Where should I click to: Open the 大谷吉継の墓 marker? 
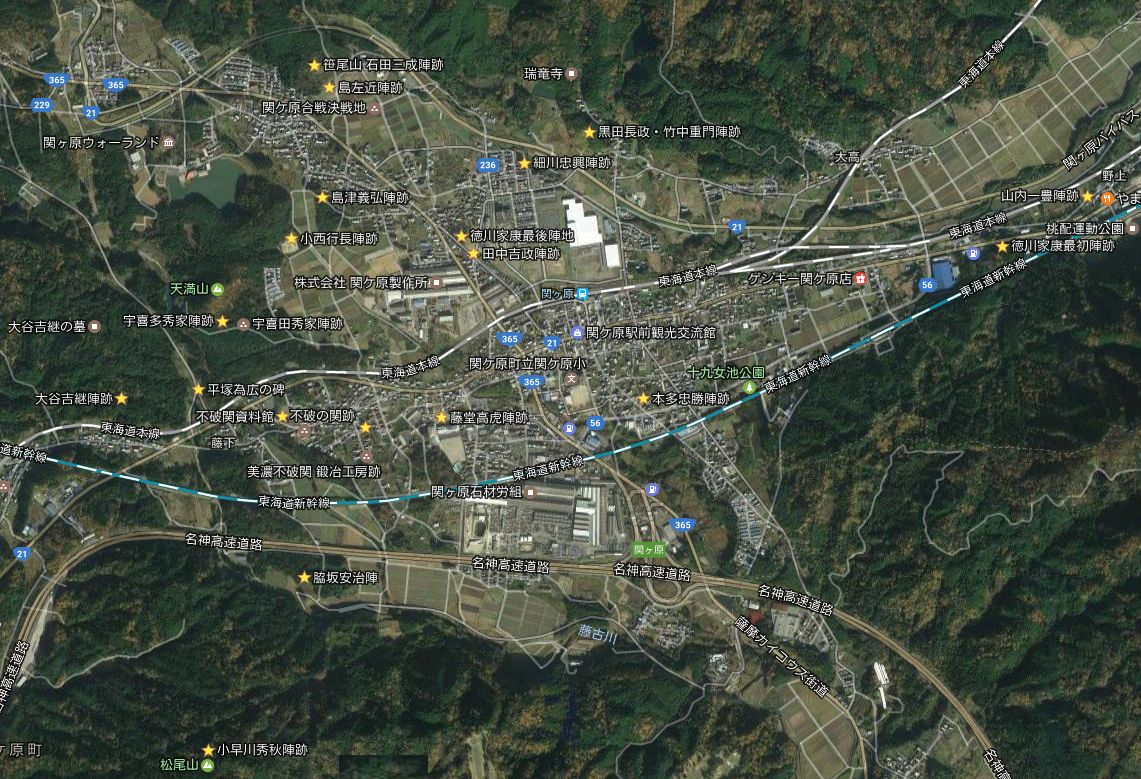(x=94, y=326)
